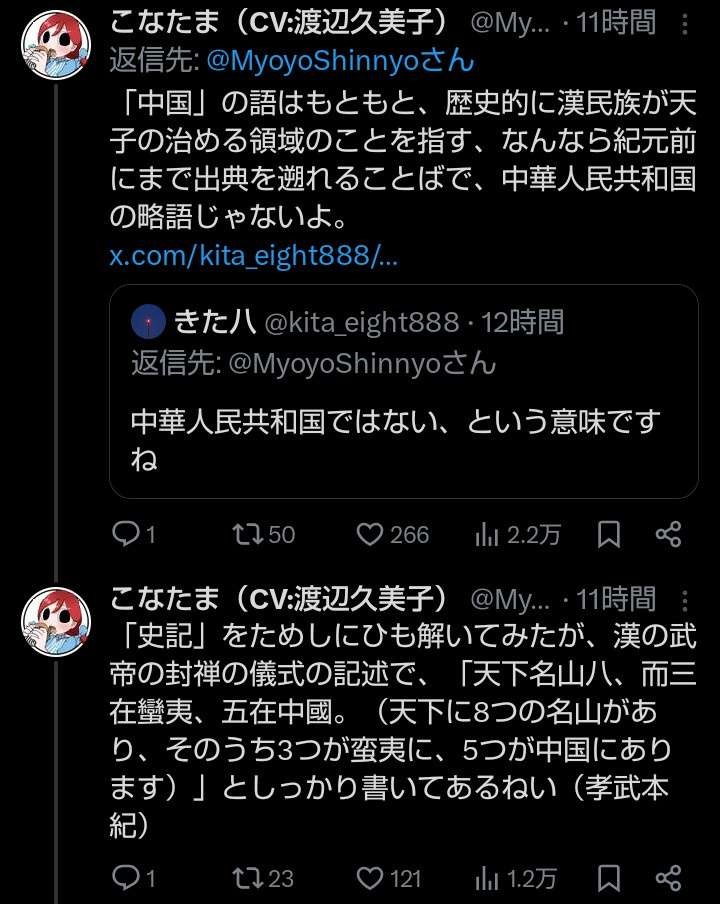The image size is (720, 904).
Task: Bookmark the 「史記」 post
Action: tap(607, 878)
